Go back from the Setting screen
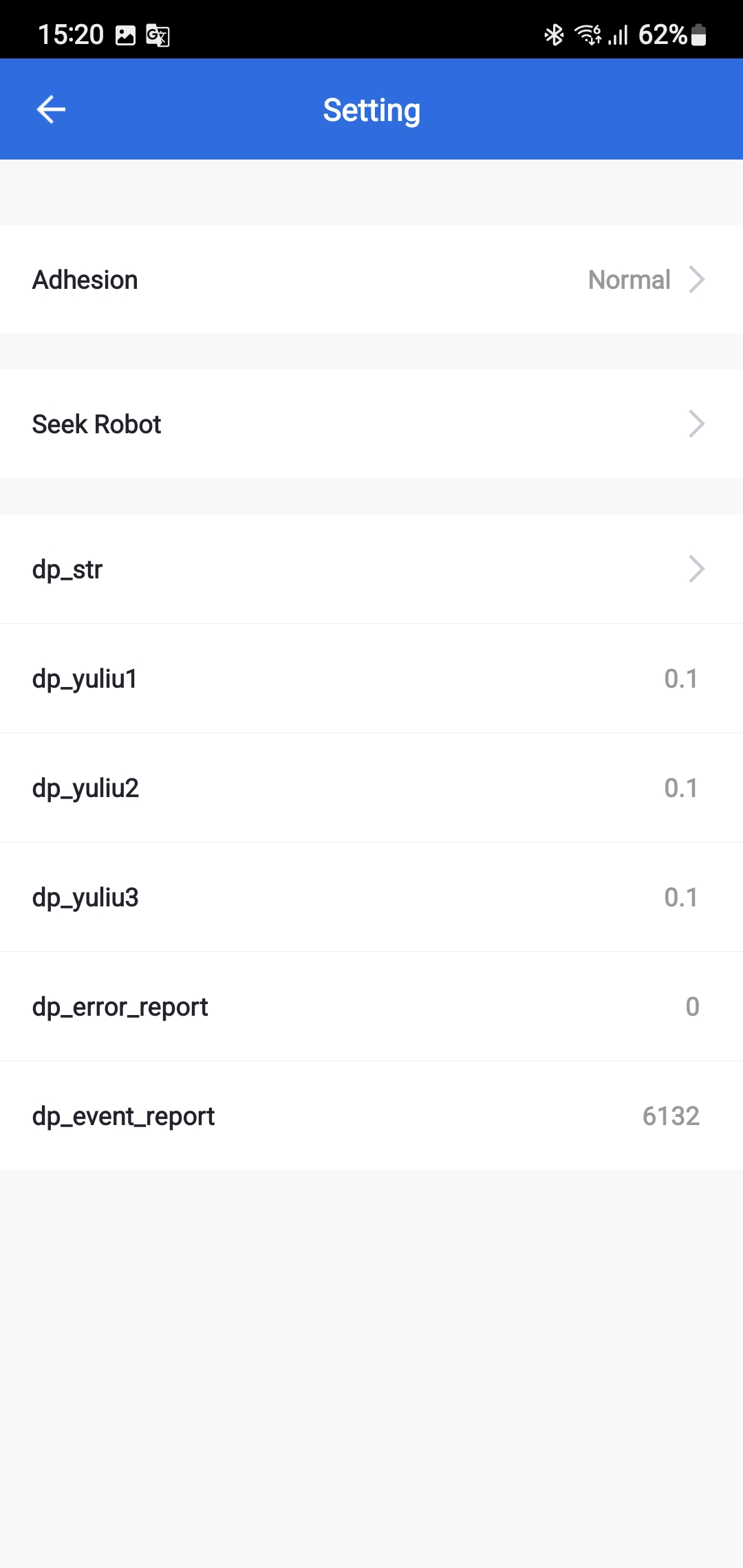743x1568 pixels. point(51,109)
